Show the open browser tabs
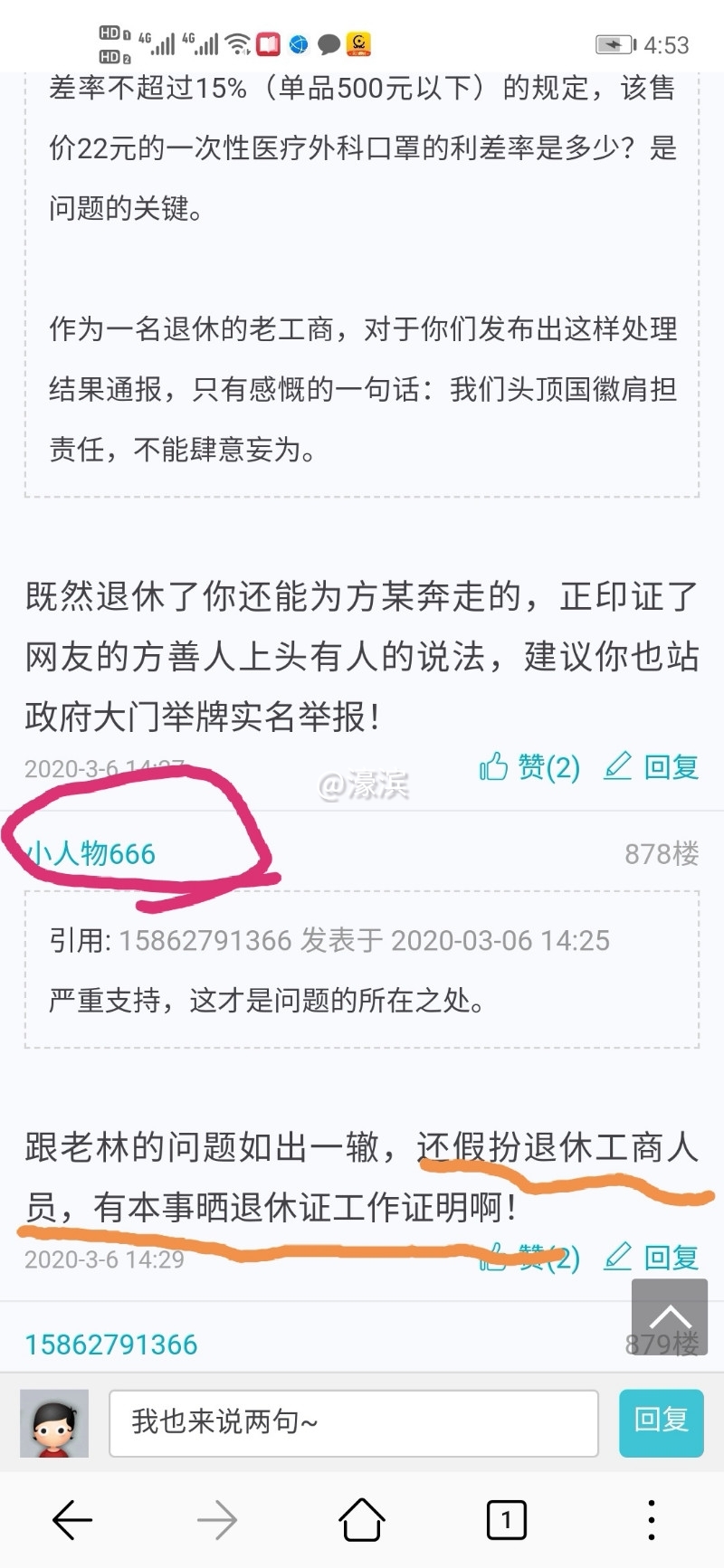 [x=506, y=1520]
